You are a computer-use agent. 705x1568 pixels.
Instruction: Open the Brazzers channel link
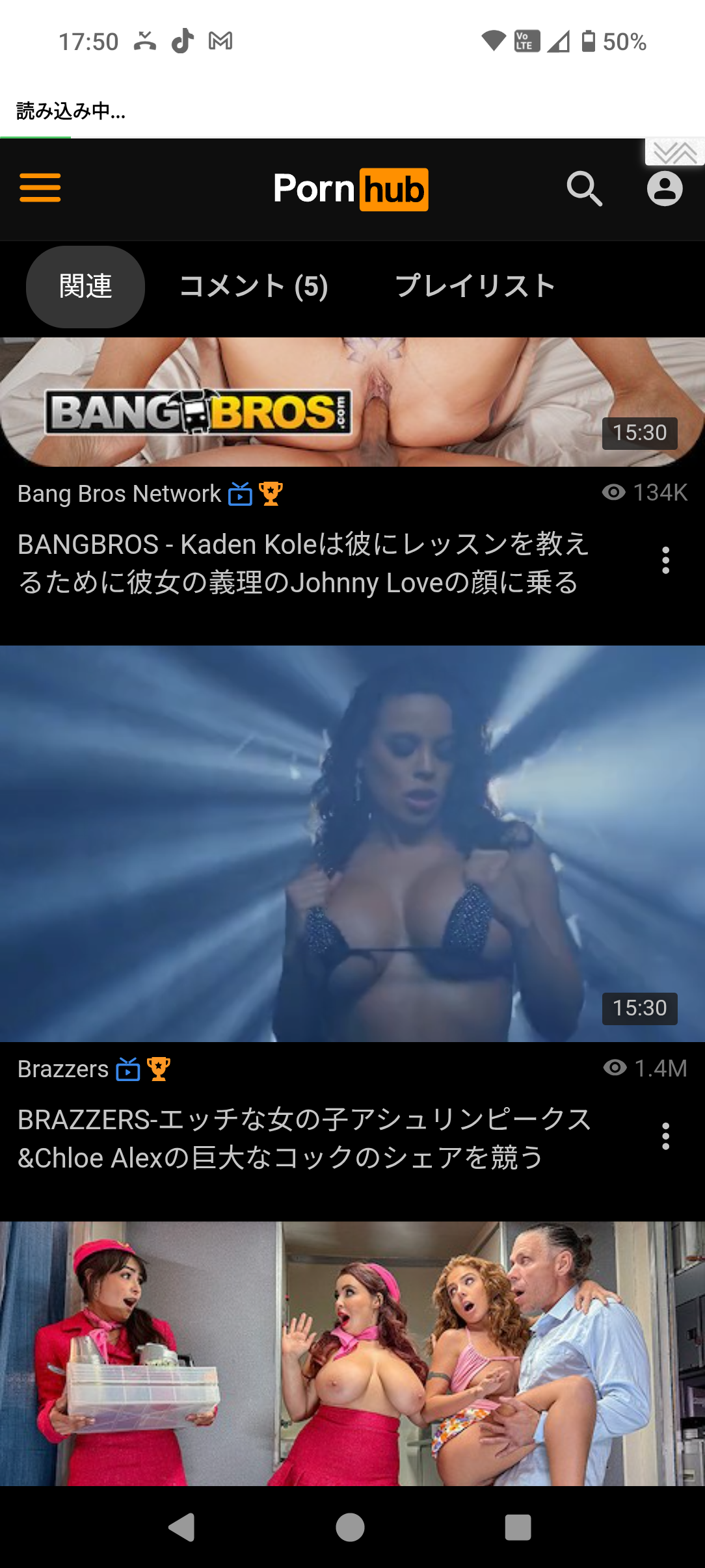[x=63, y=1069]
